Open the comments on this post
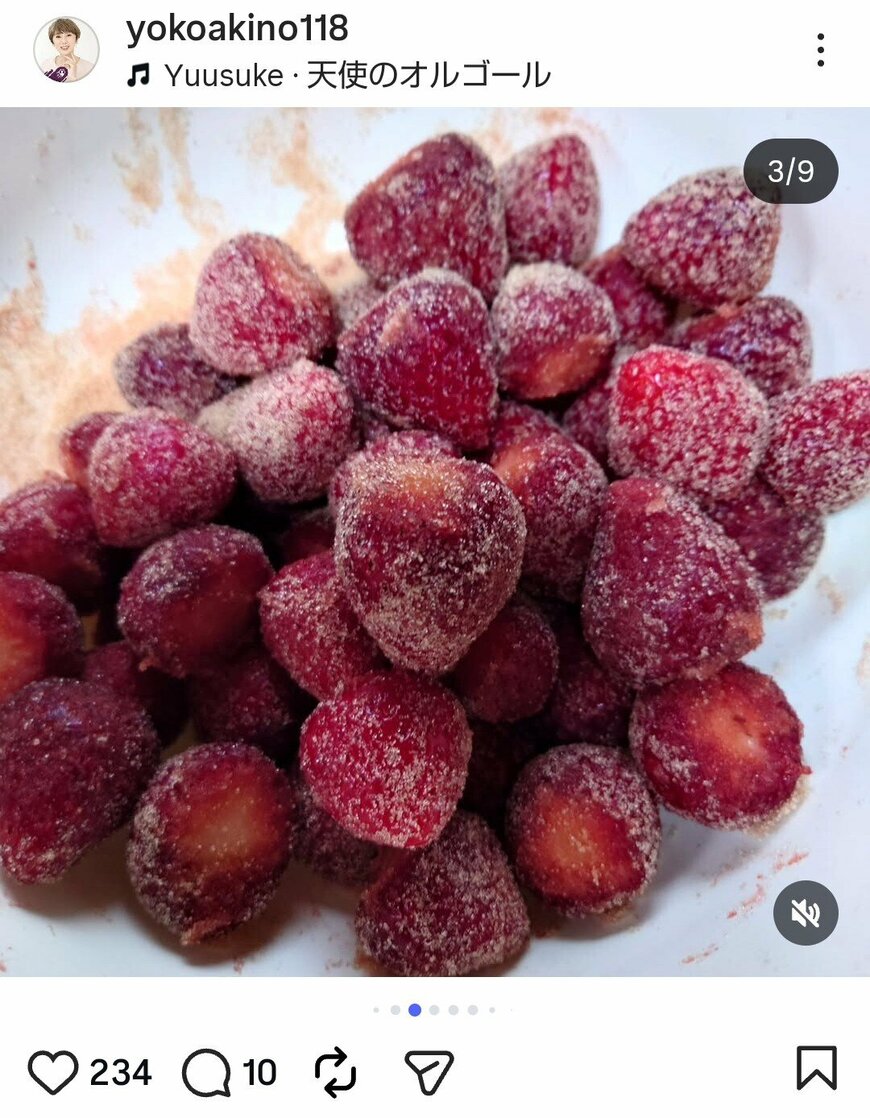Viewport: 870px width, 1118px height. click(x=206, y=1072)
